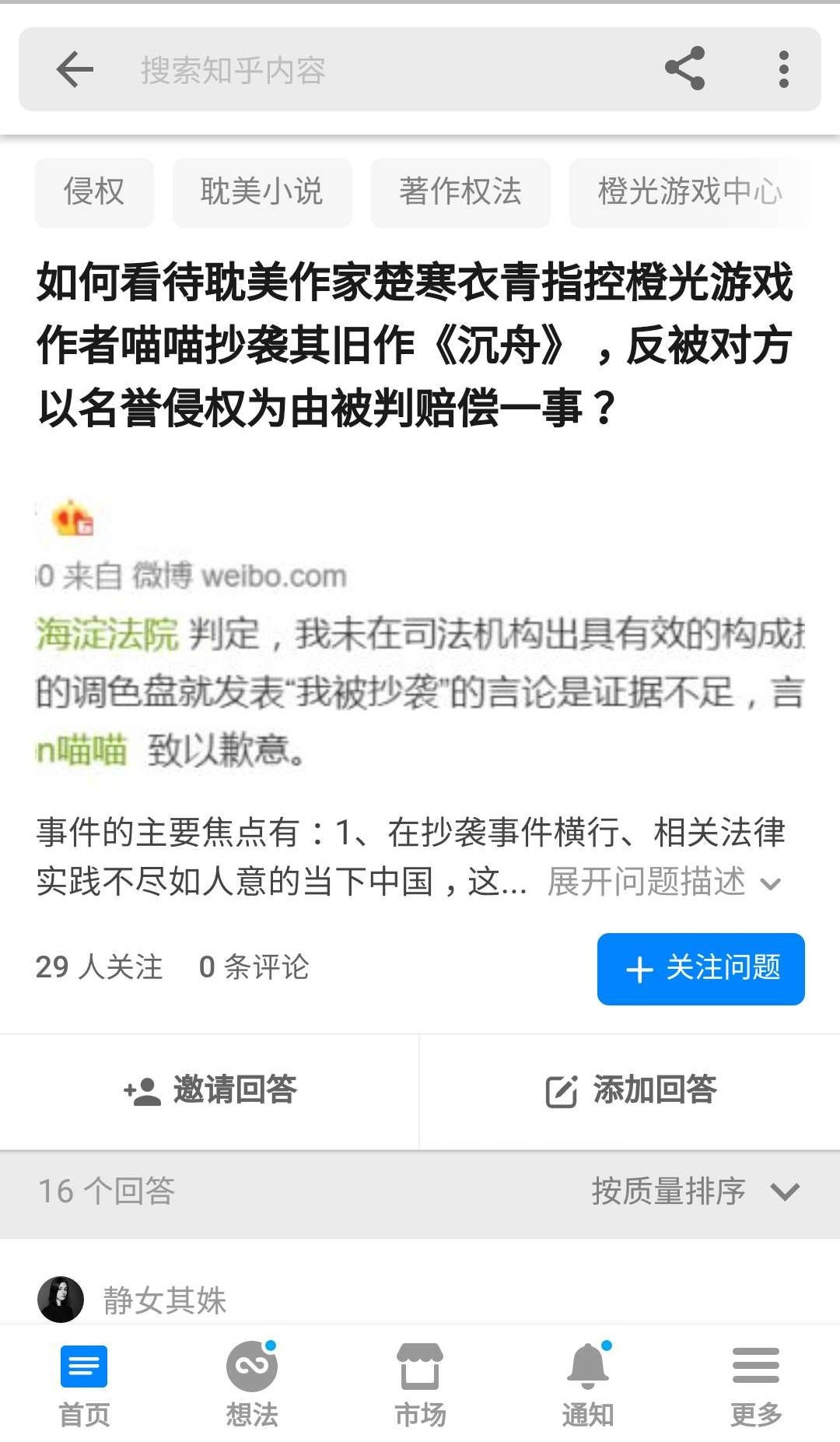840x1442 pixels.
Task: Open the 橙光游戏中心 topic chip
Action: click(x=689, y=192)
